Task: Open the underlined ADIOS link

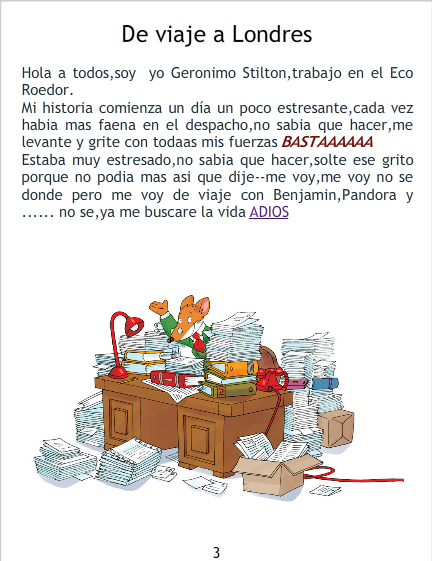Action: [x=269, y=212]
